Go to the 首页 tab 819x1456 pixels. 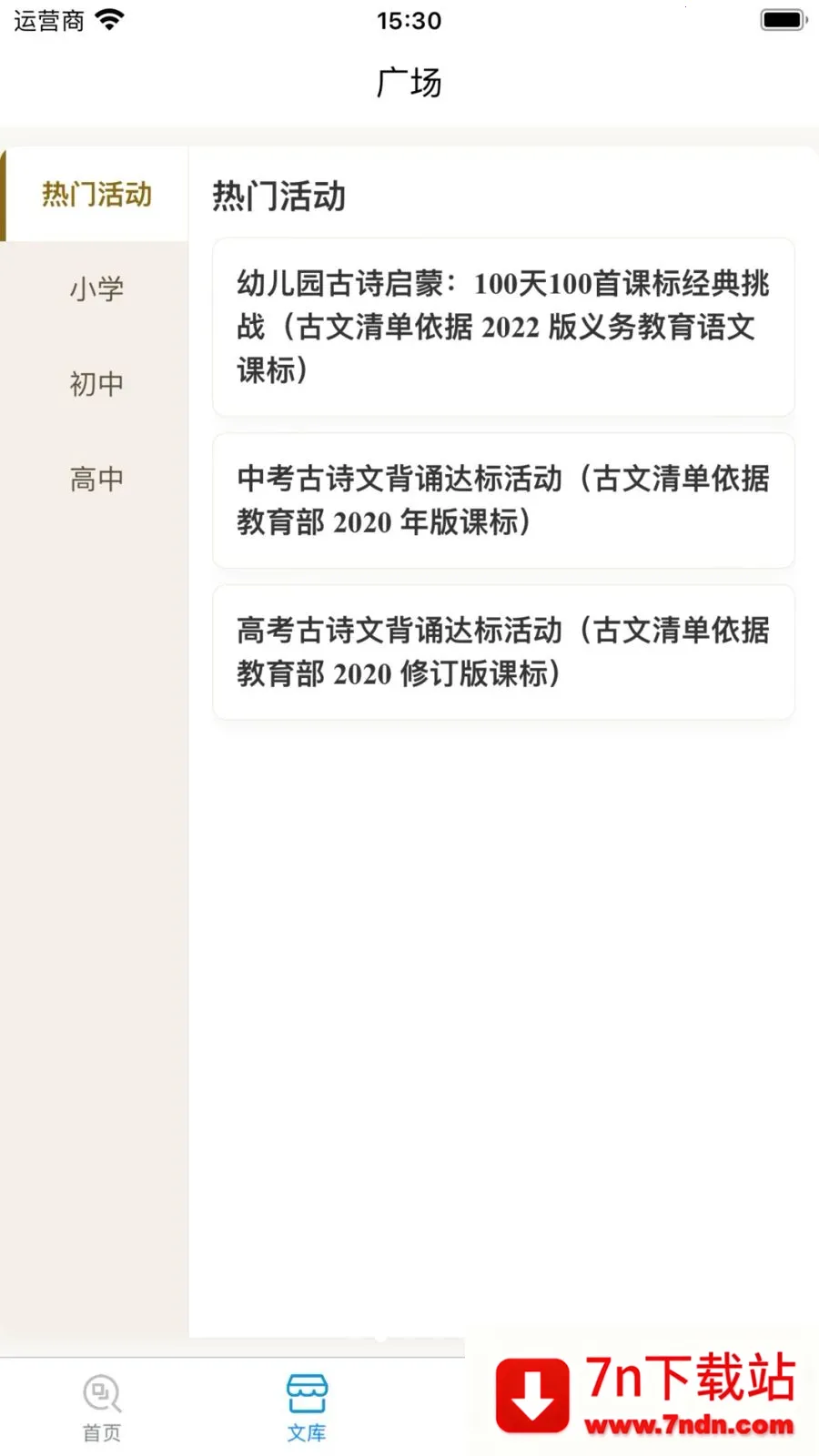tap(102, 1408)
